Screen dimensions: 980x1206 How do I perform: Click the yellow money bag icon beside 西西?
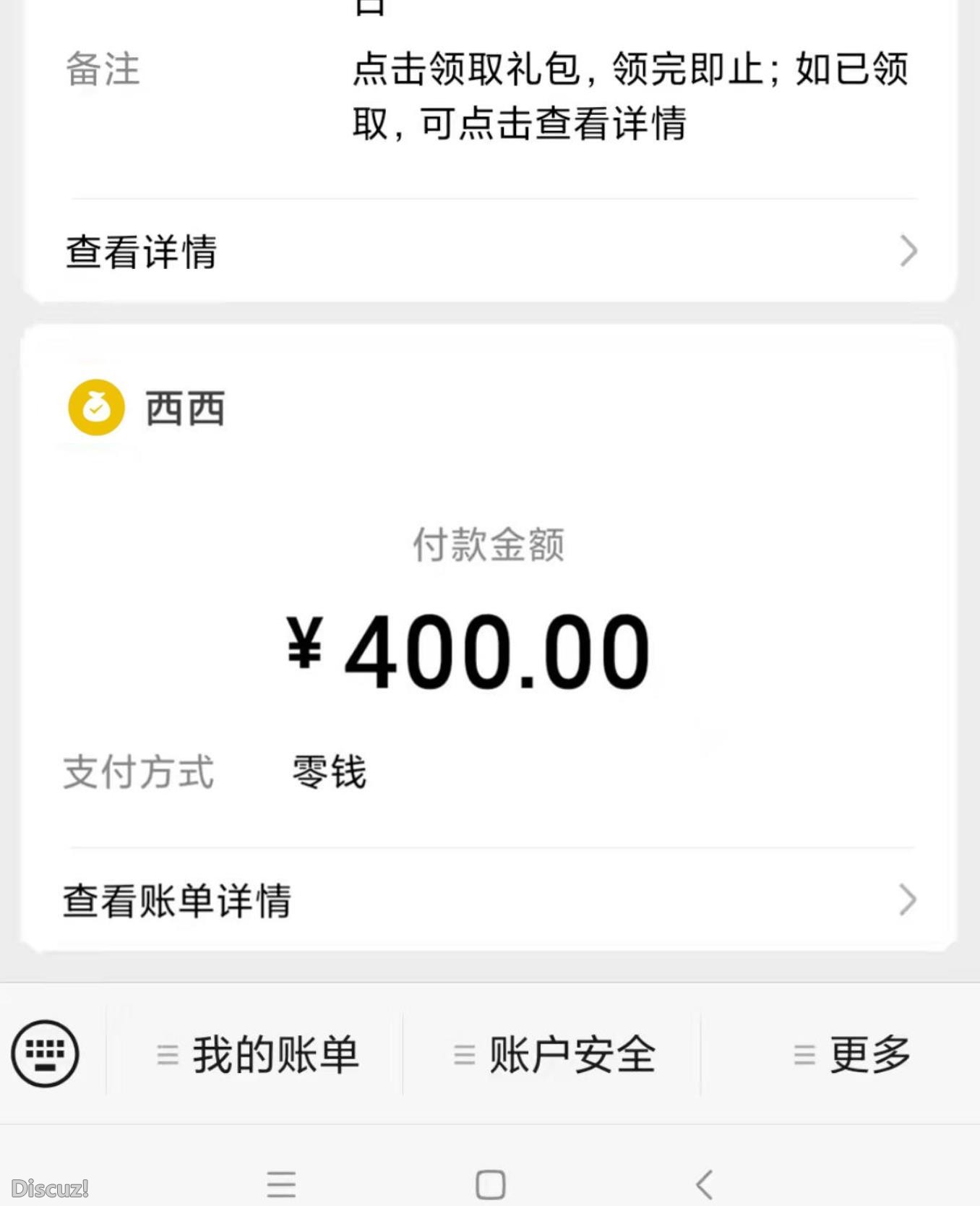pos(95,409)
